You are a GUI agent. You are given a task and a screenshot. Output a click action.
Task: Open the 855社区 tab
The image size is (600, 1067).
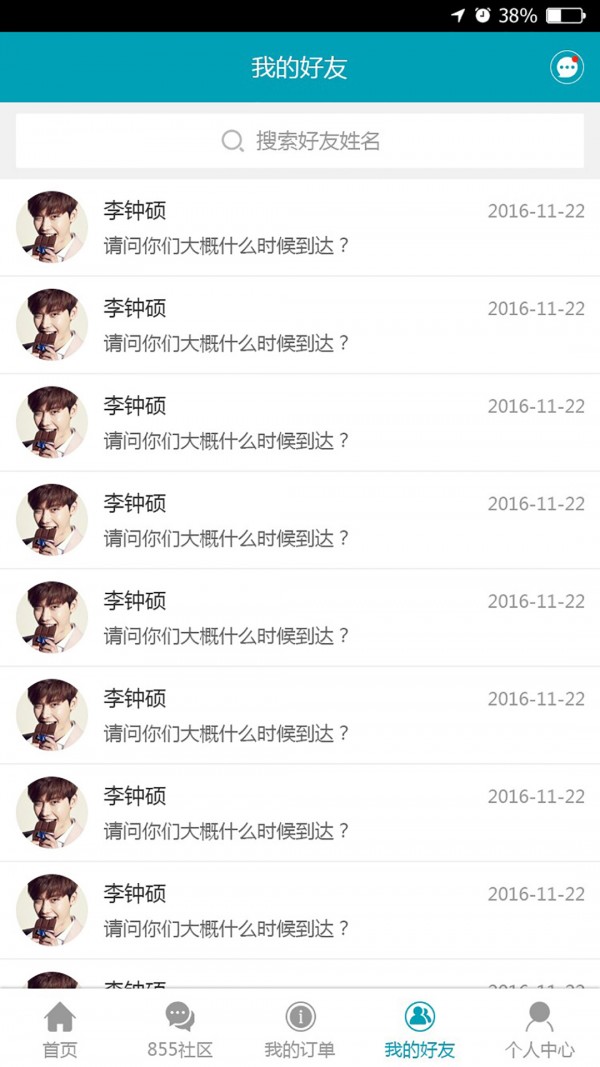[x=180, y=1030]
